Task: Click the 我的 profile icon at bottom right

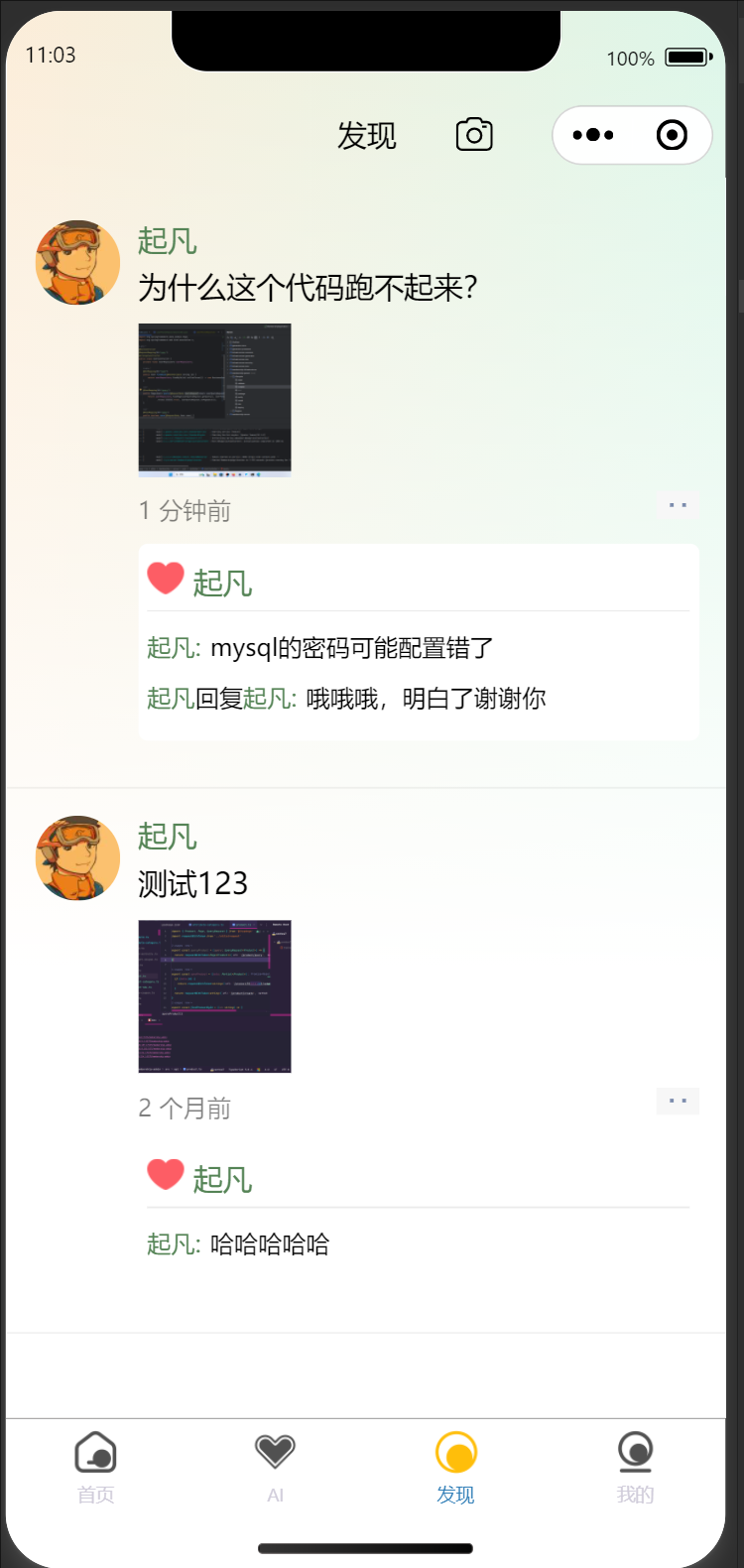Action: pos(635,1453)
